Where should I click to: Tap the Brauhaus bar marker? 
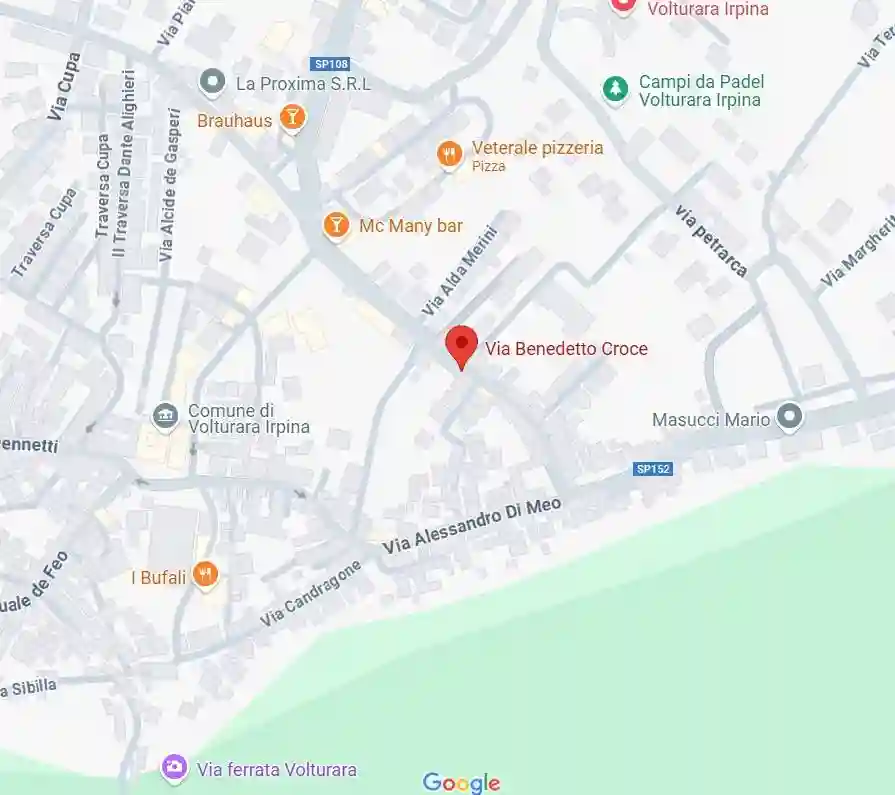coord(292,119)
